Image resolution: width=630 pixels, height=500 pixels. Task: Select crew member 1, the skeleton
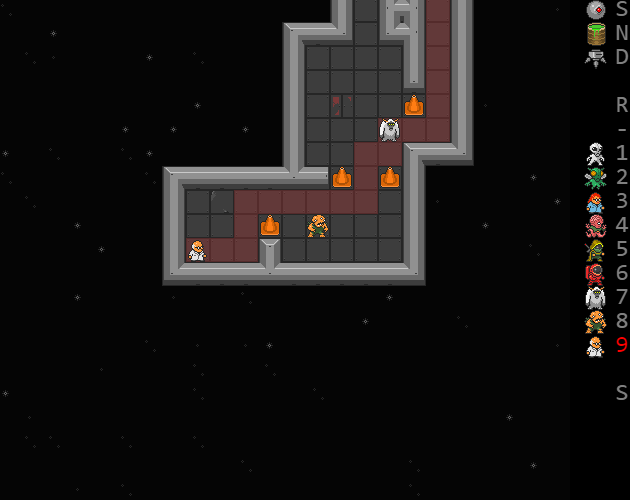pos(596,154)
